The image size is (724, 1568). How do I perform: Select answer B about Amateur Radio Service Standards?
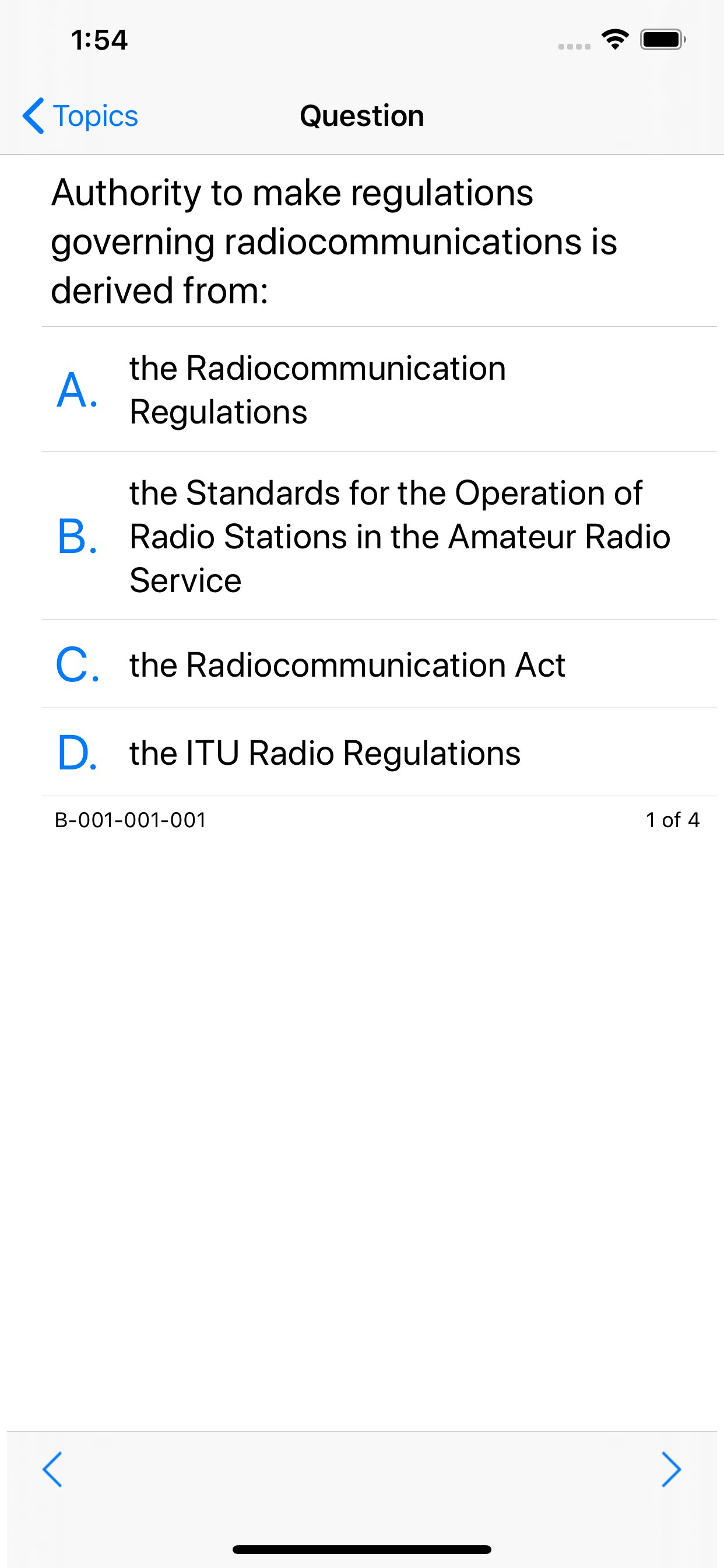362,535
